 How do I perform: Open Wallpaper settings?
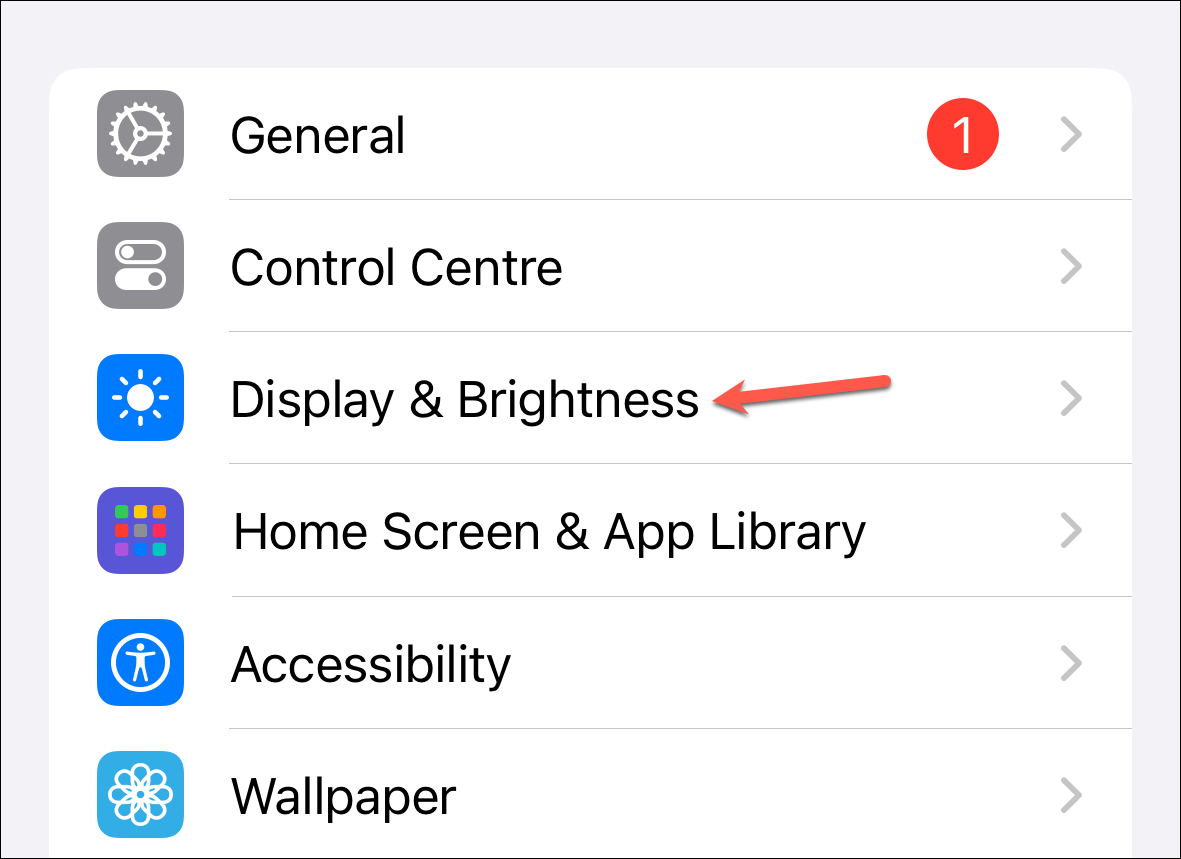point(343,796)
